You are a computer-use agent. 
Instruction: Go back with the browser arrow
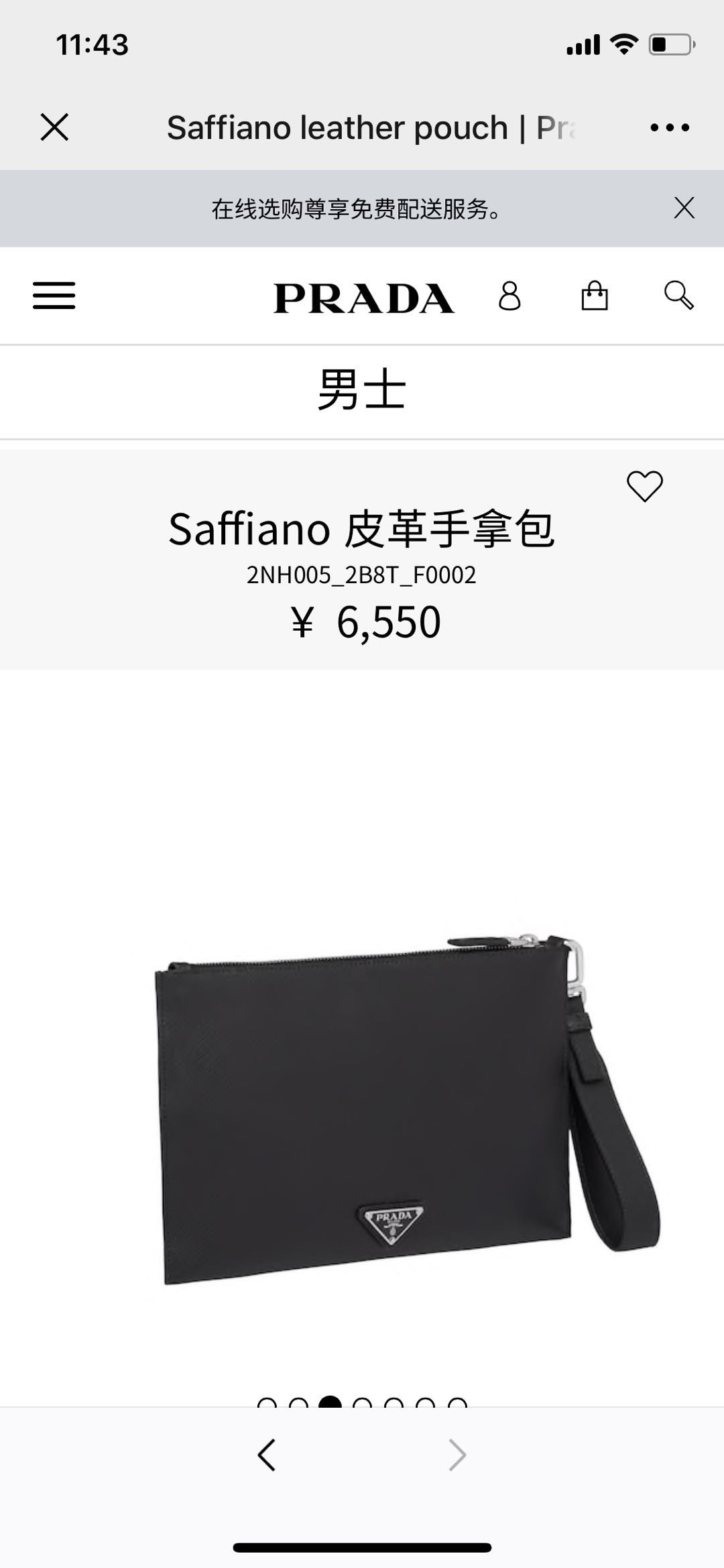267,1455
